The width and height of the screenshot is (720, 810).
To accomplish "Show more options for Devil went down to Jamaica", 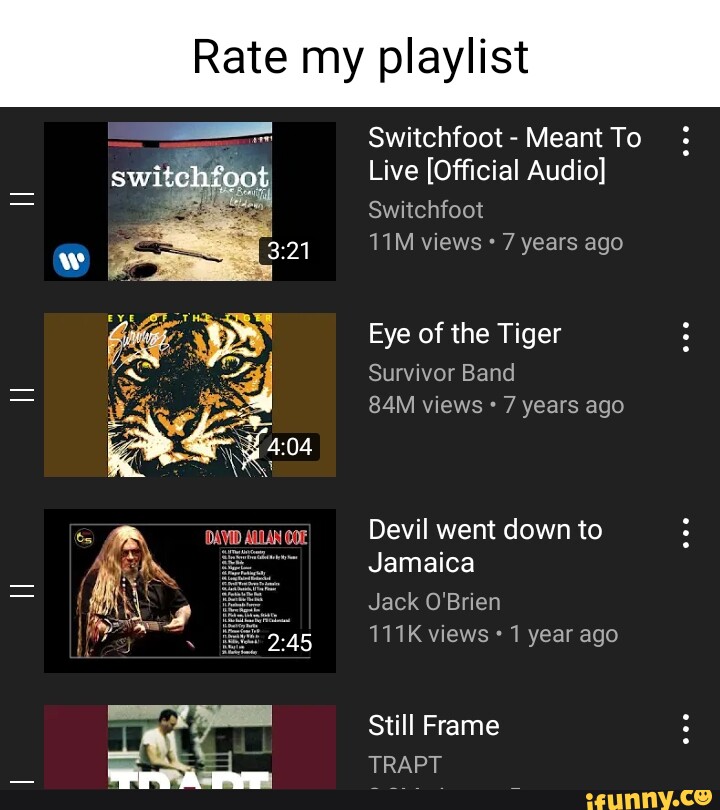I will pyautogui.click(x=685, y=533).
